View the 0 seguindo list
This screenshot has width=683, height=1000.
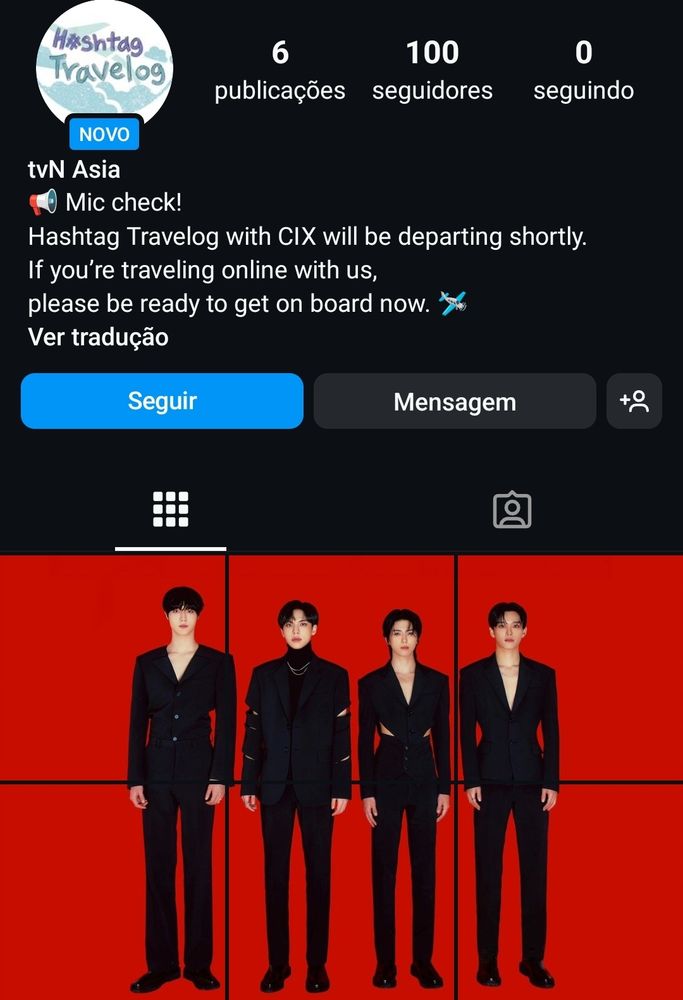click(583, 70)
